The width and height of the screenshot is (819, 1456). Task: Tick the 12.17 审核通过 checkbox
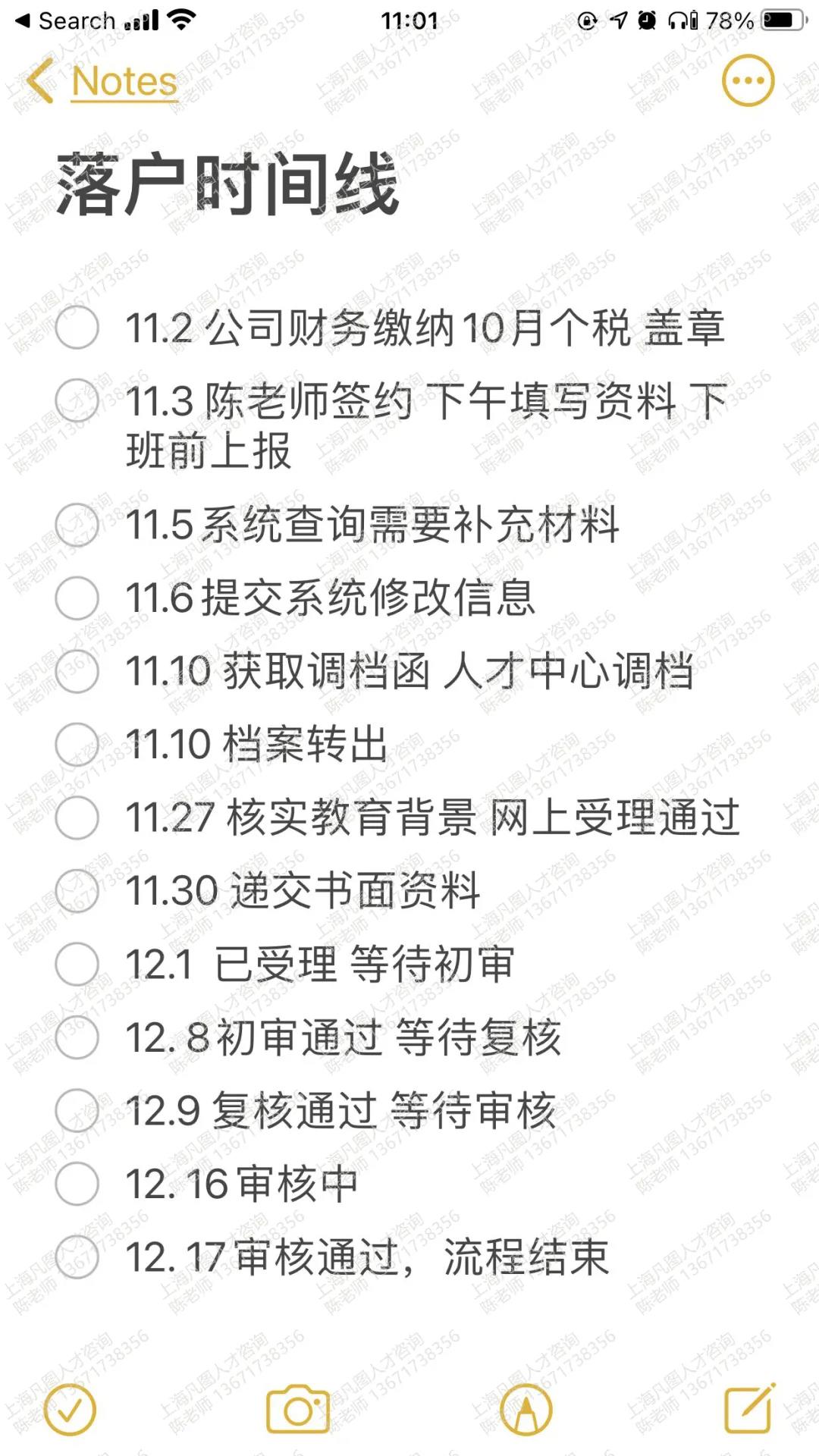coord(77,1257)
